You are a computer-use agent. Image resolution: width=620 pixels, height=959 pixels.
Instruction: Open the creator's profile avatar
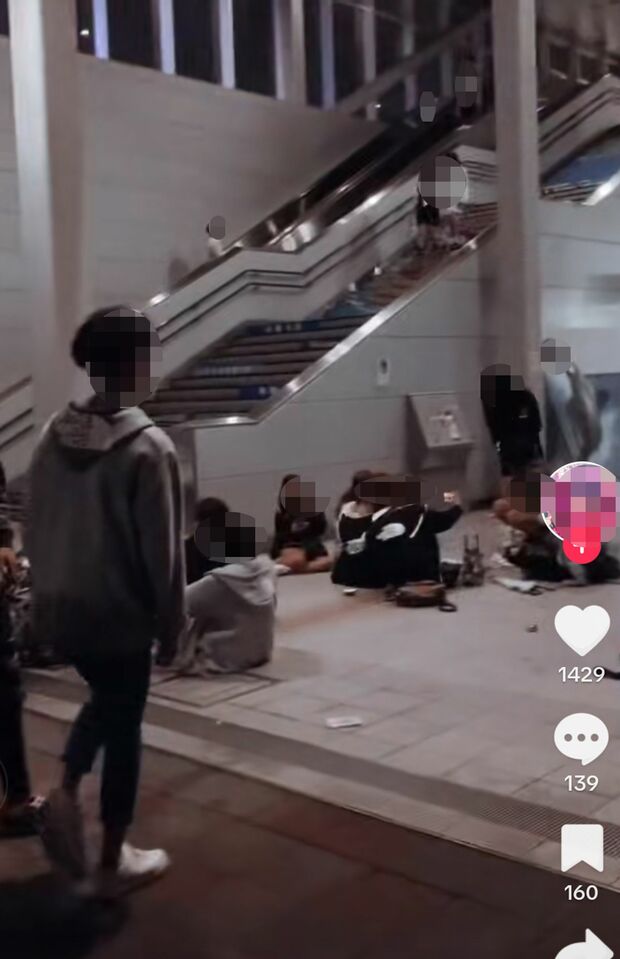580,499
